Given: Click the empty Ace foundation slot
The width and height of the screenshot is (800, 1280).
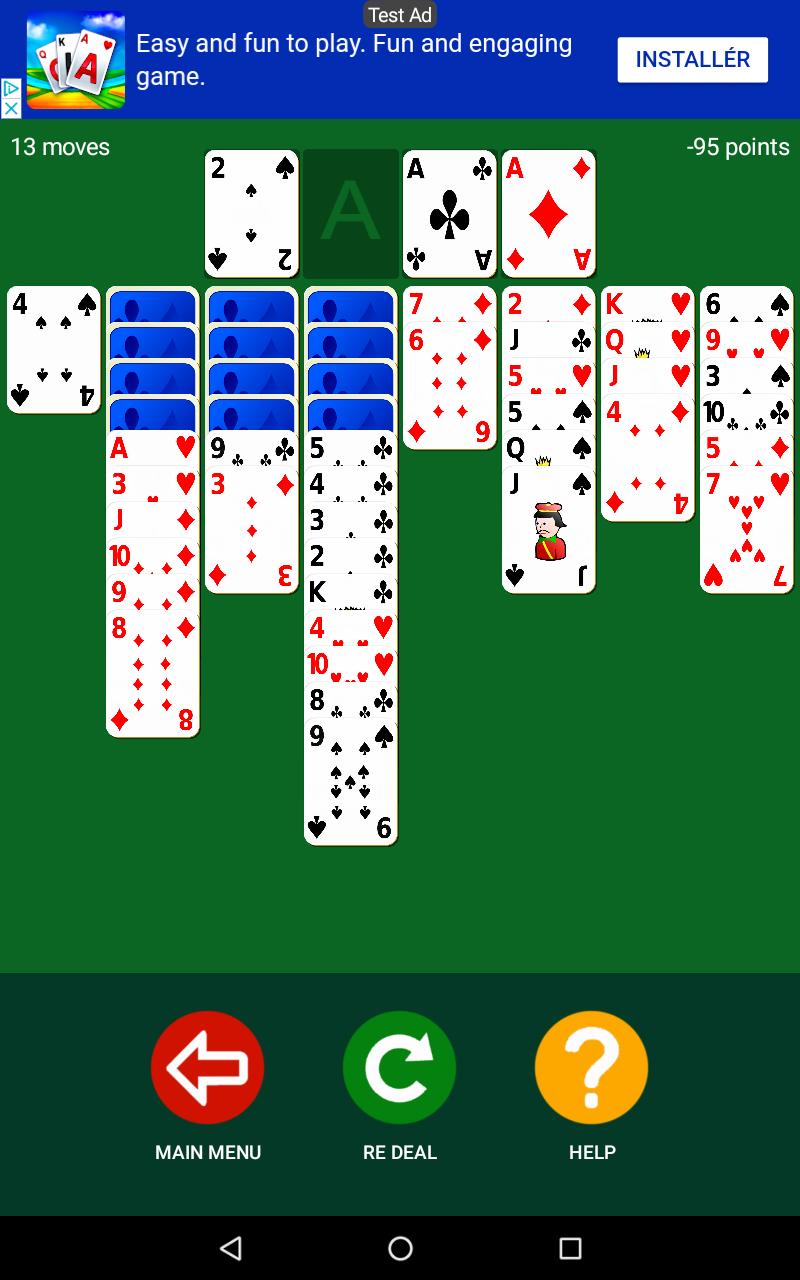Looking at the screenshot, I should point(350,213).
